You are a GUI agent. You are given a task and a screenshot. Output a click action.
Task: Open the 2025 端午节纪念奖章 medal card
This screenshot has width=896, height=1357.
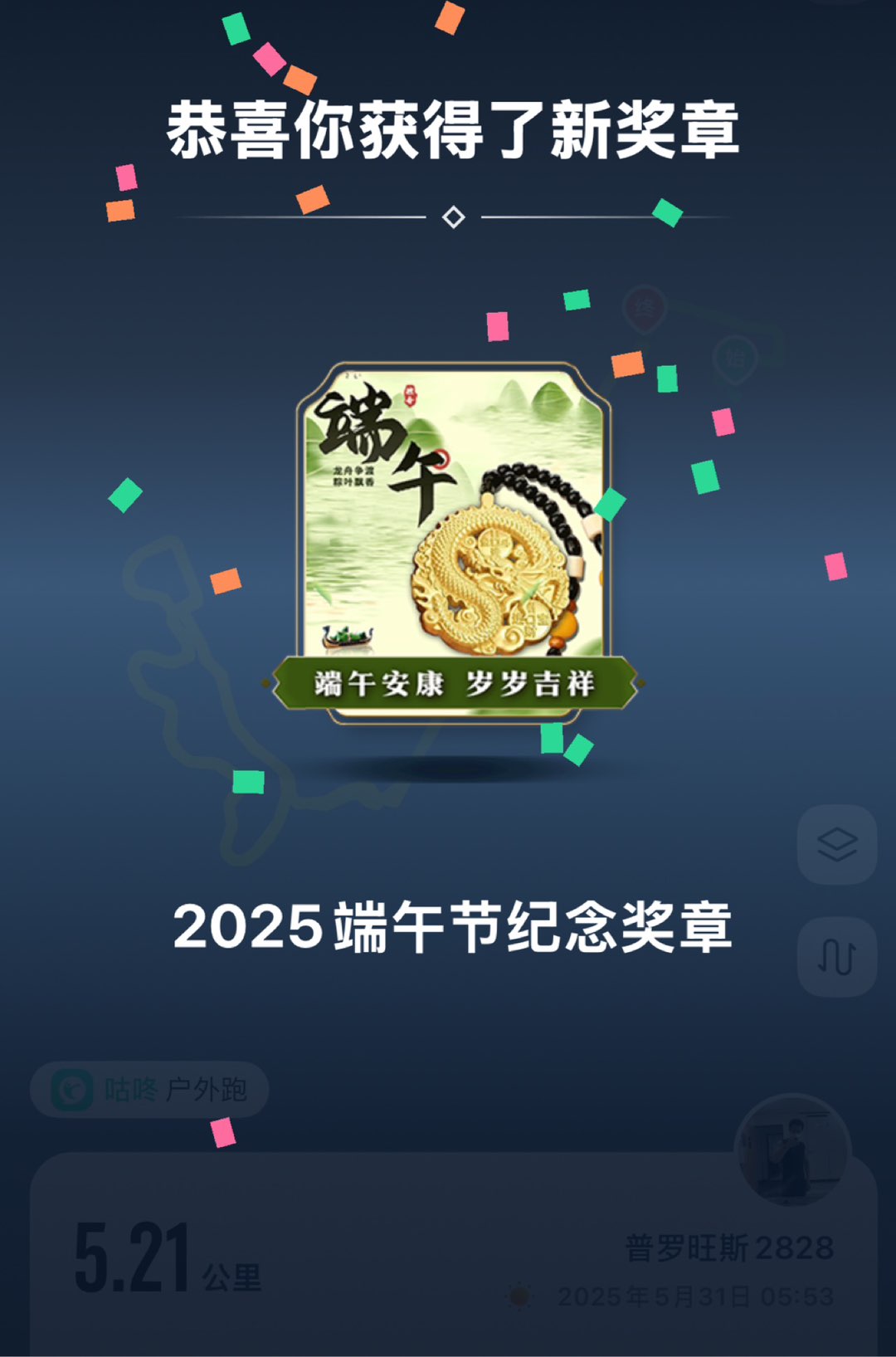pyautogui.click(x=454, y=539)
